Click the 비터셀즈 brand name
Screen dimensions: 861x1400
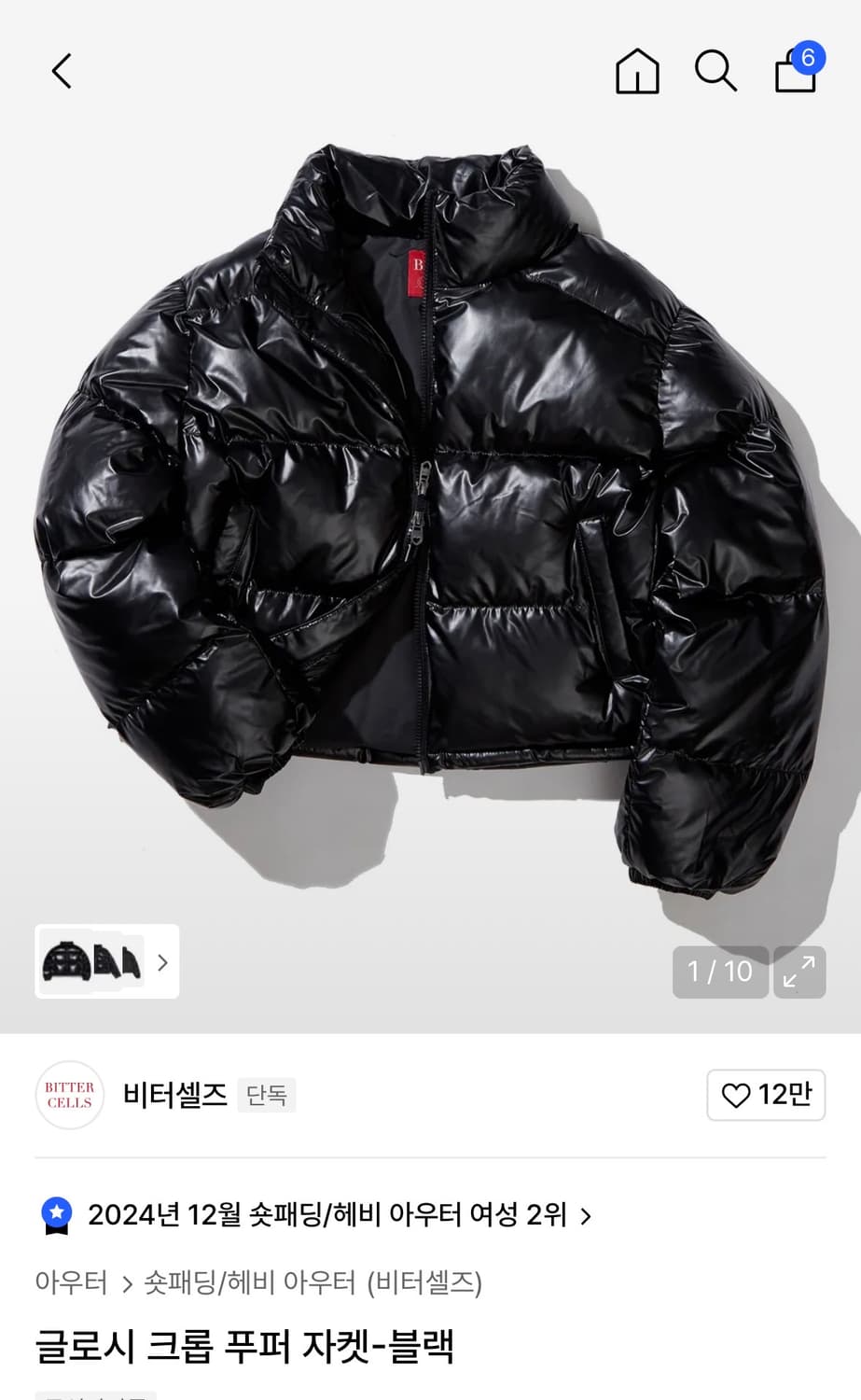coord(174,1095)
